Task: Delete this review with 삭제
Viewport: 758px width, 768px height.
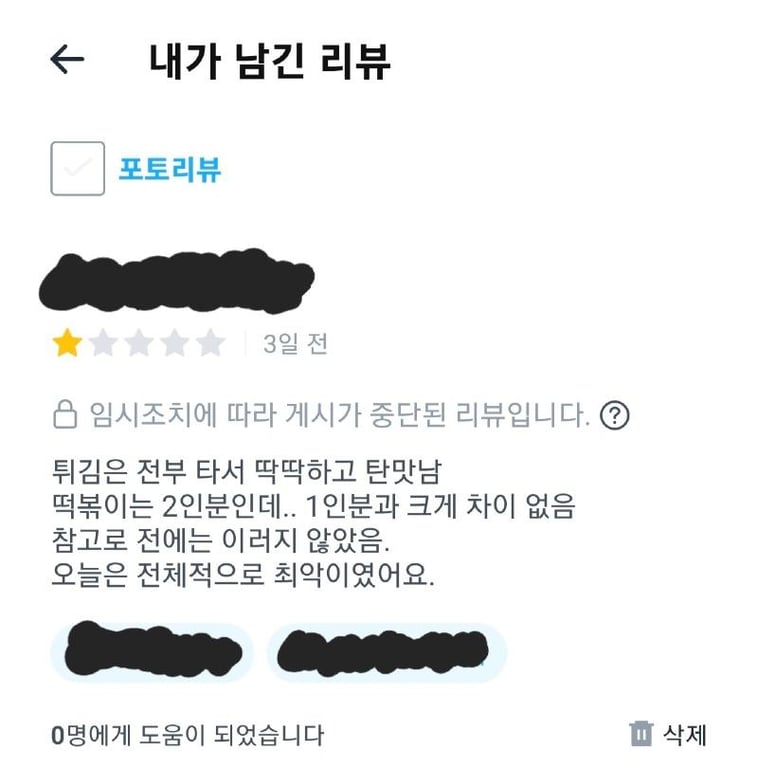Action: click(669, 735)
